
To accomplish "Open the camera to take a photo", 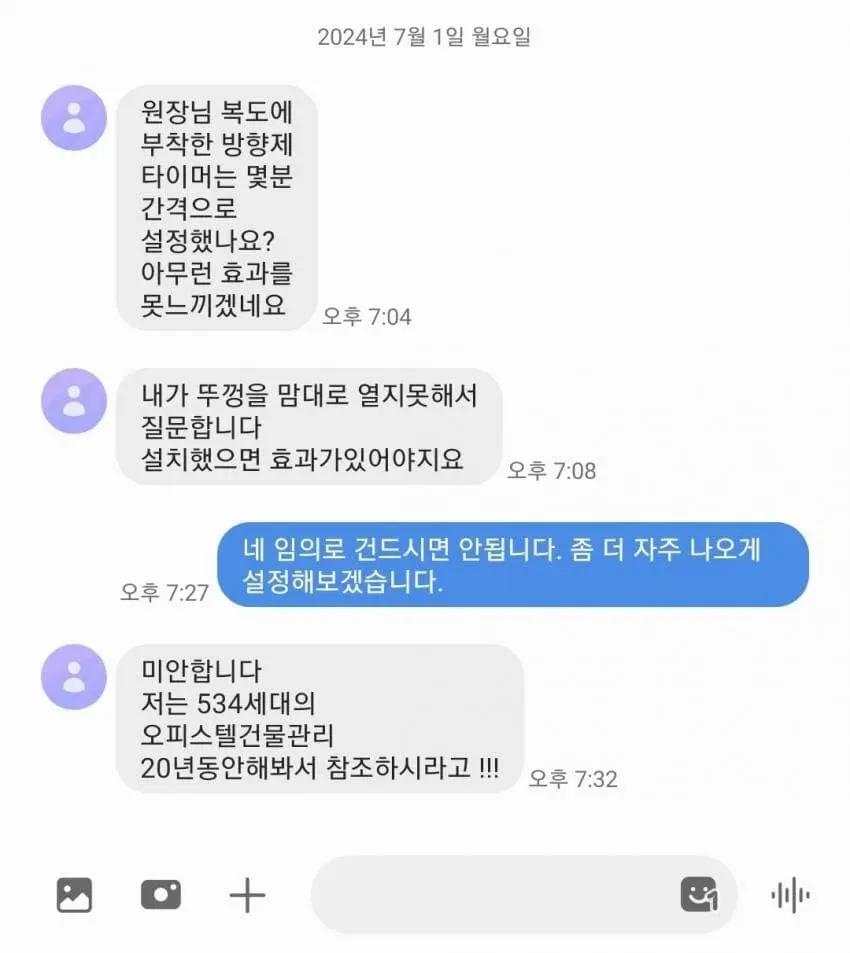I will 161,894.
